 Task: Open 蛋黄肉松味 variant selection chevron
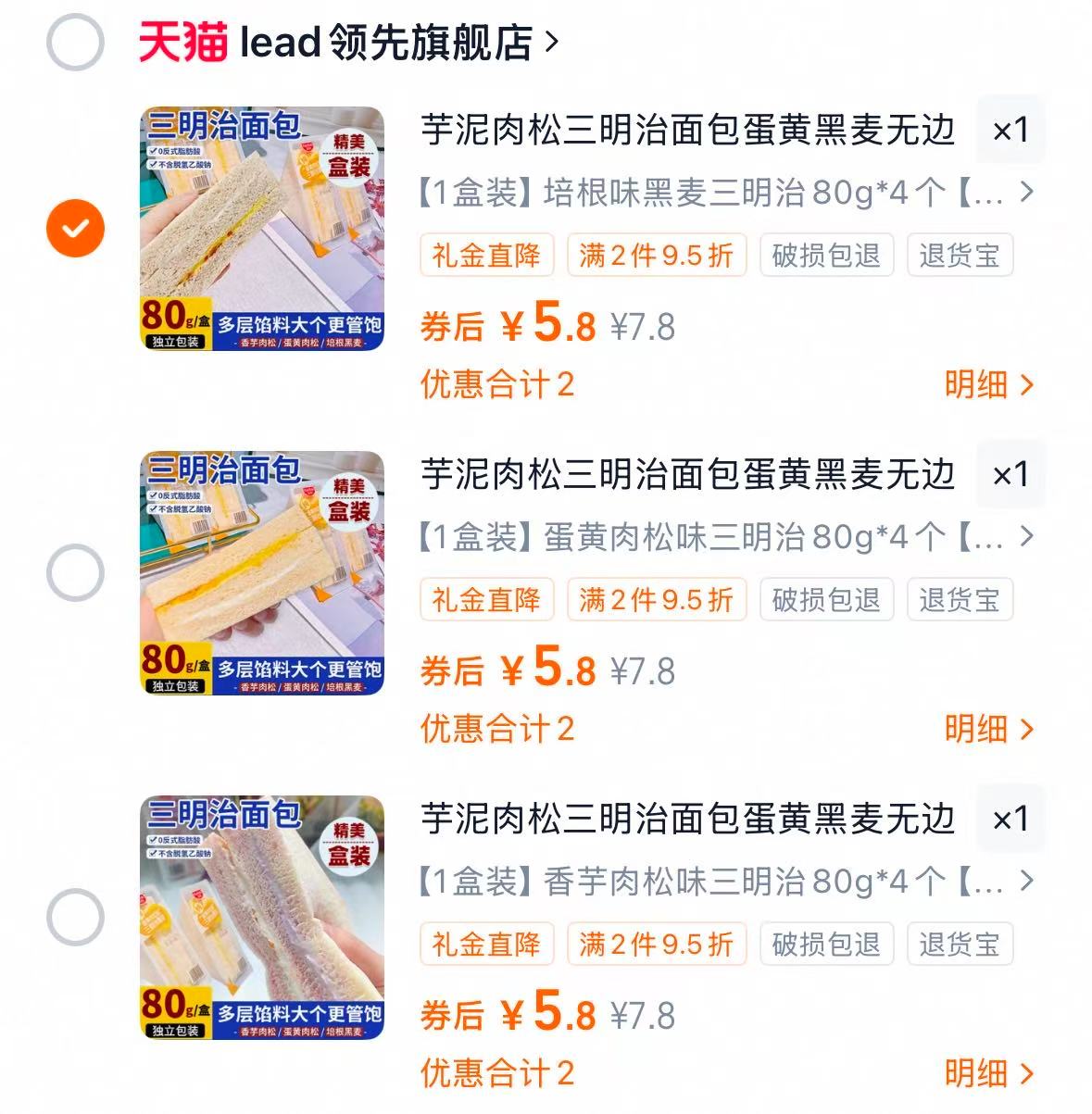1026,535
